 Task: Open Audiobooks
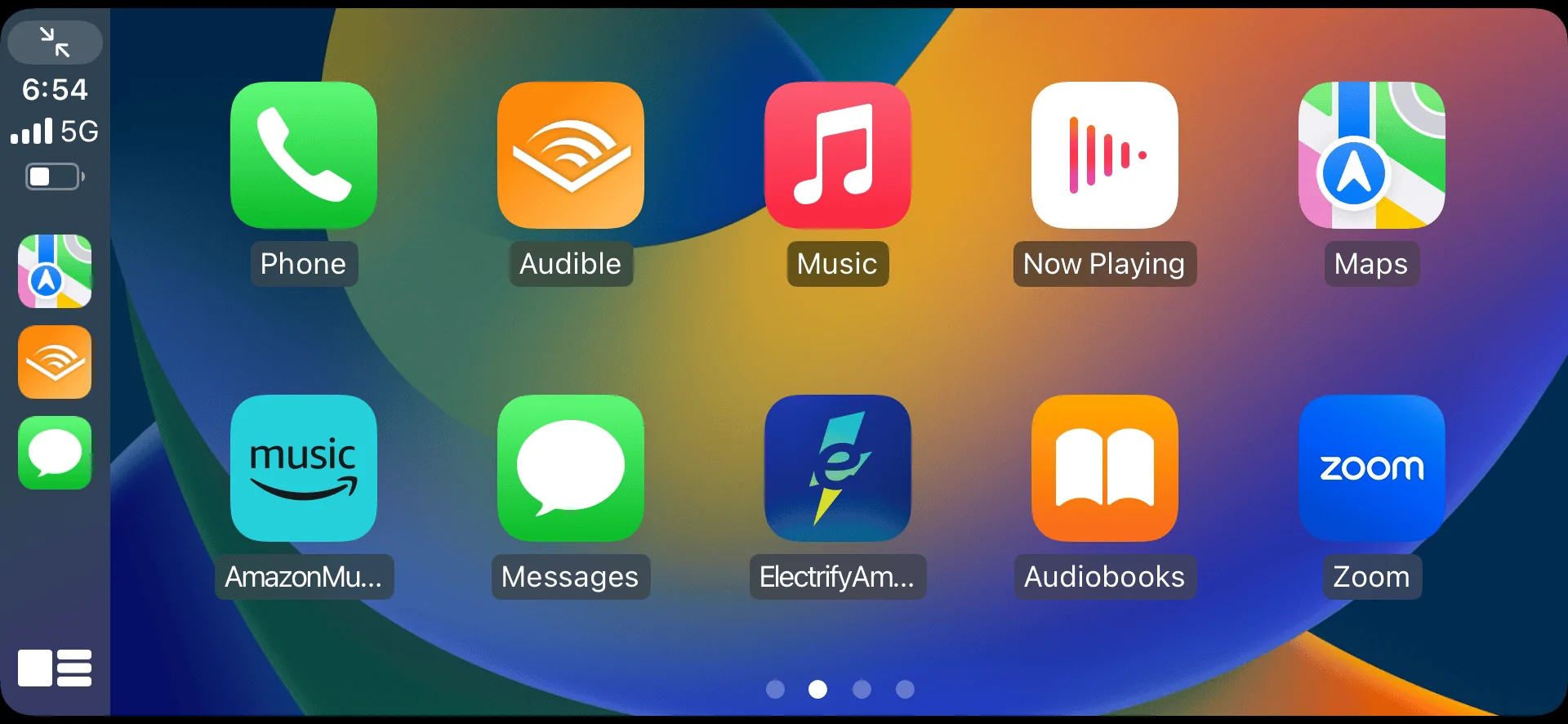pos(1104,468)
